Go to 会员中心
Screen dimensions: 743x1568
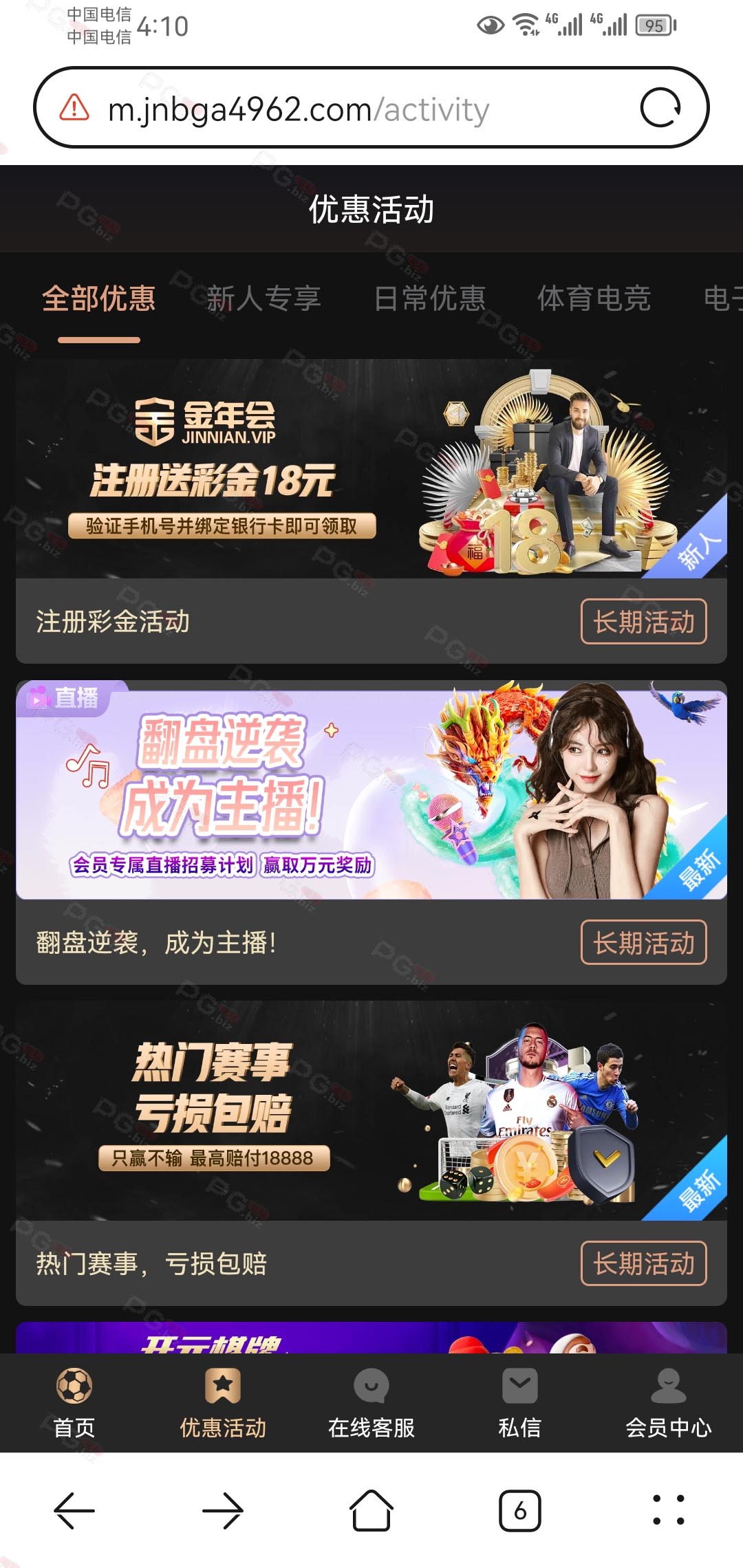pyautogui.click(x=669, y=1403)
